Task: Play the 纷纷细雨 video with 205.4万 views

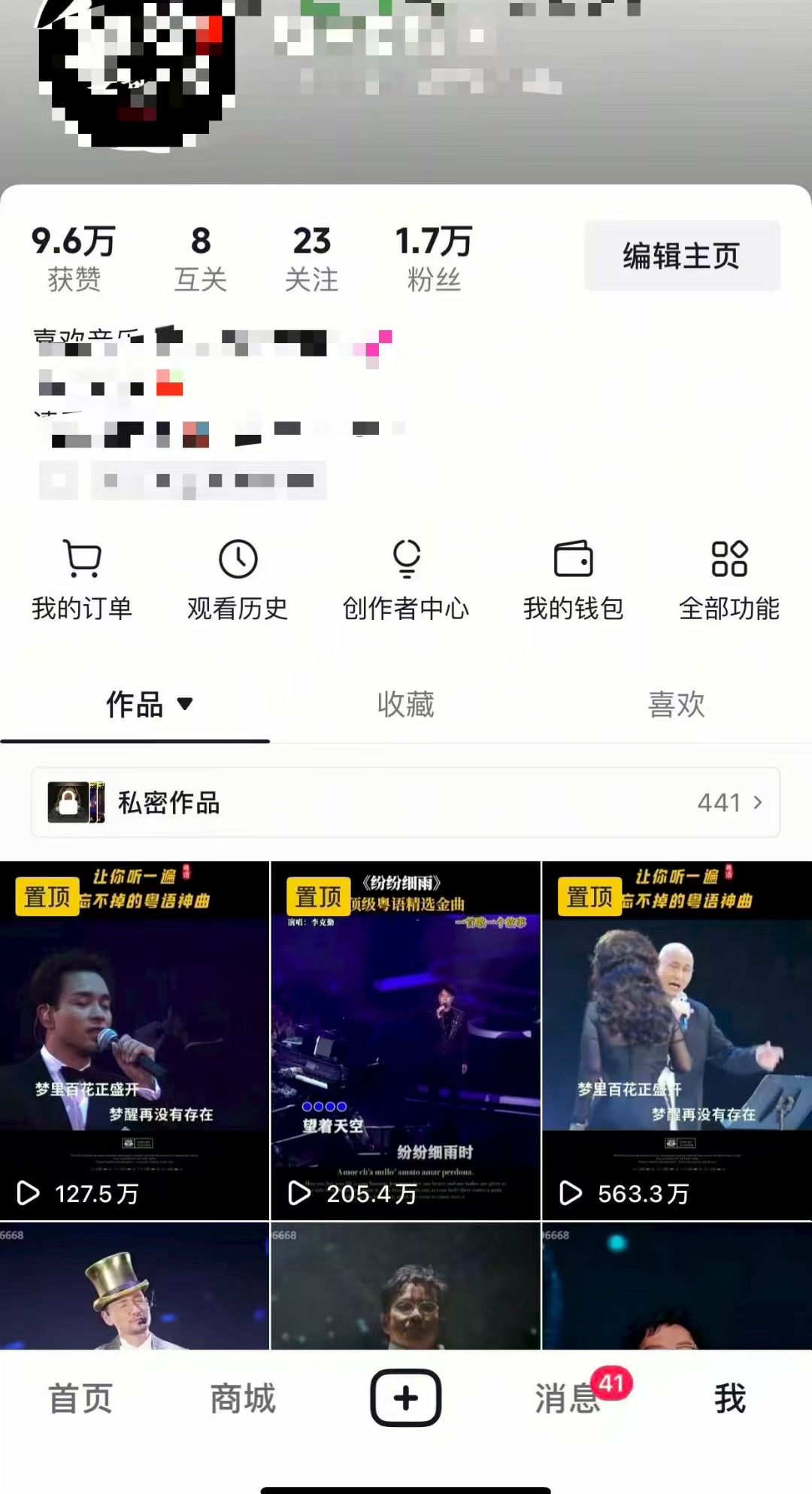Action: tap(405, 1040)
